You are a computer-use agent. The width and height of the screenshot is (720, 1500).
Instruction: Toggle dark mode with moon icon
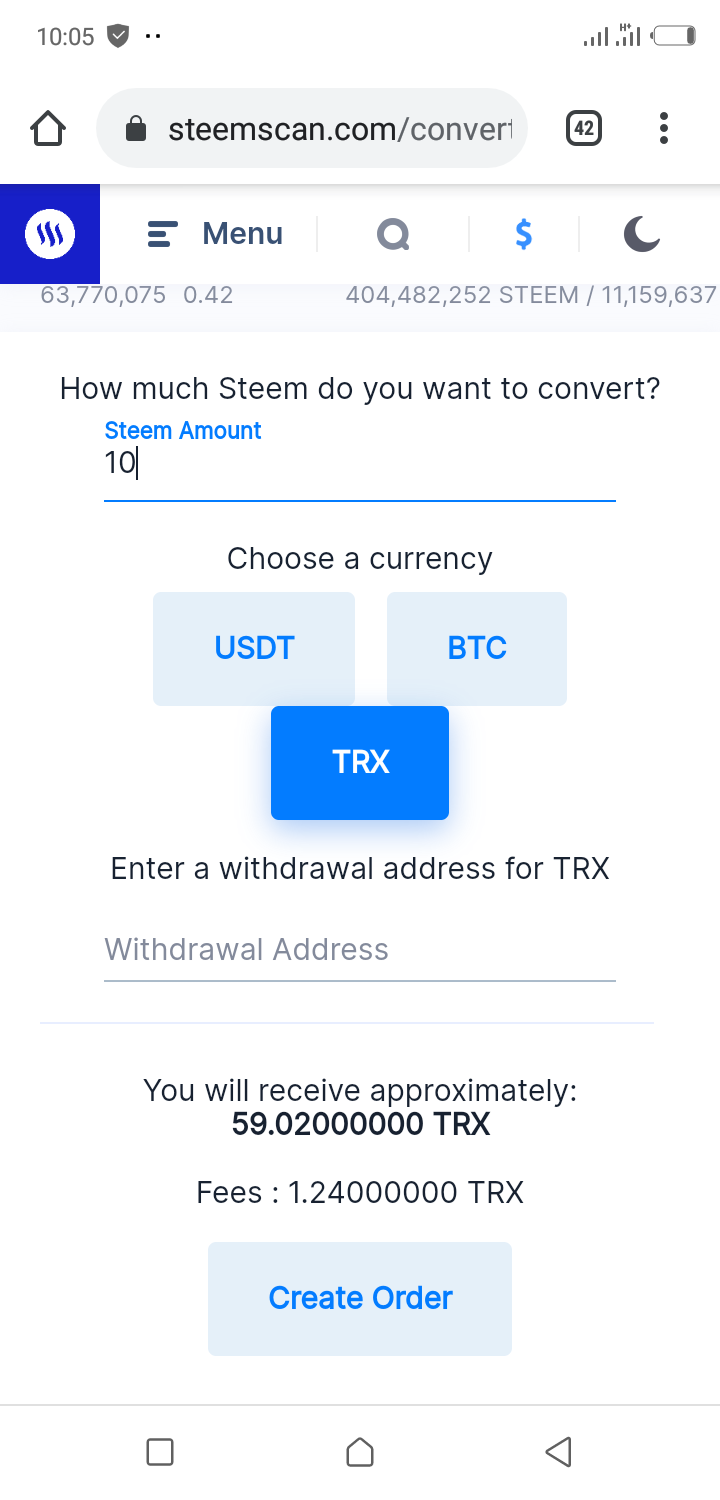click(x=642, y=234)
